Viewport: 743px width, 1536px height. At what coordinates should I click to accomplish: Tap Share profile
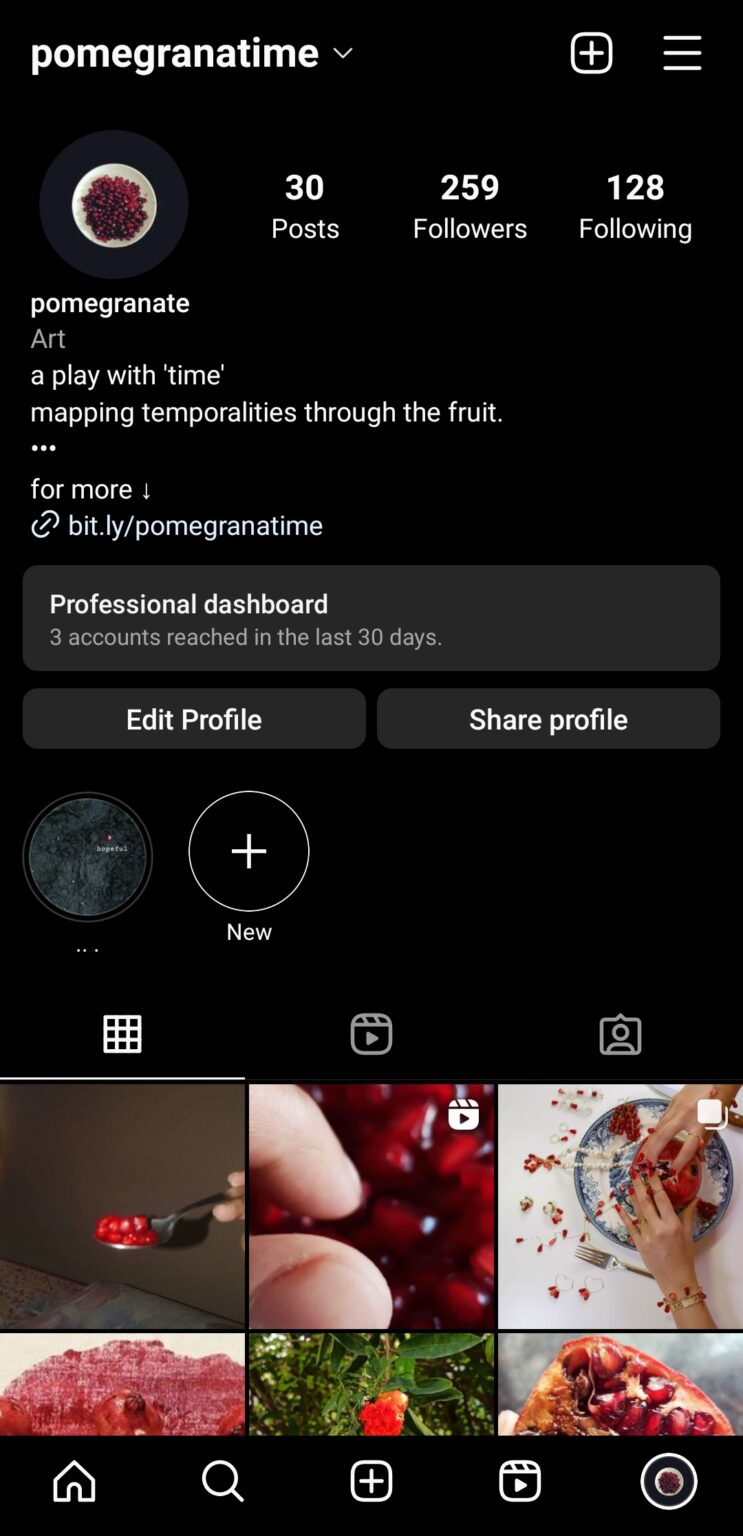click(x=548, y=719)
